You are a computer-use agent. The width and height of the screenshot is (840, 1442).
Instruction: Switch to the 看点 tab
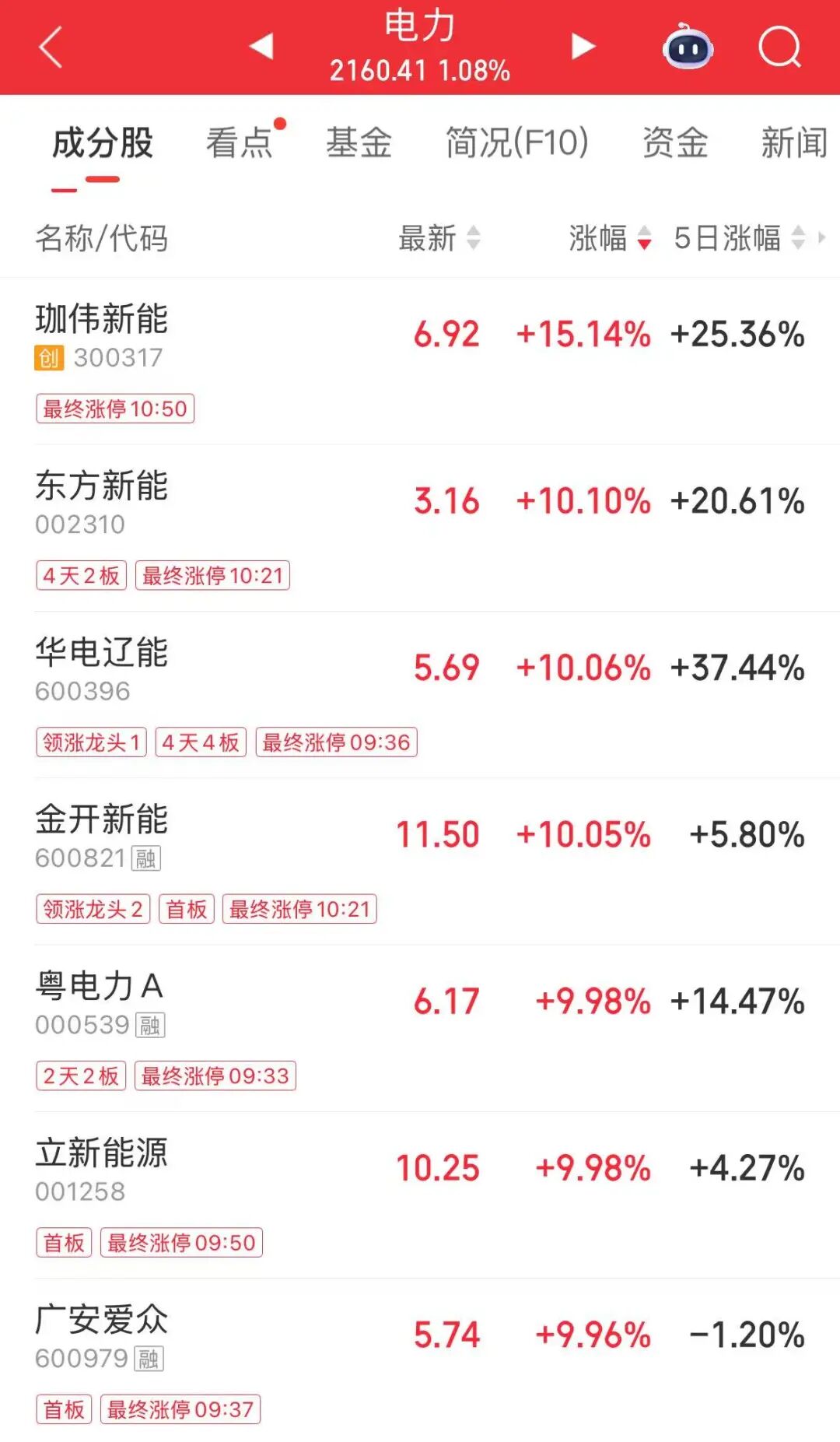[x=240, y=143]
